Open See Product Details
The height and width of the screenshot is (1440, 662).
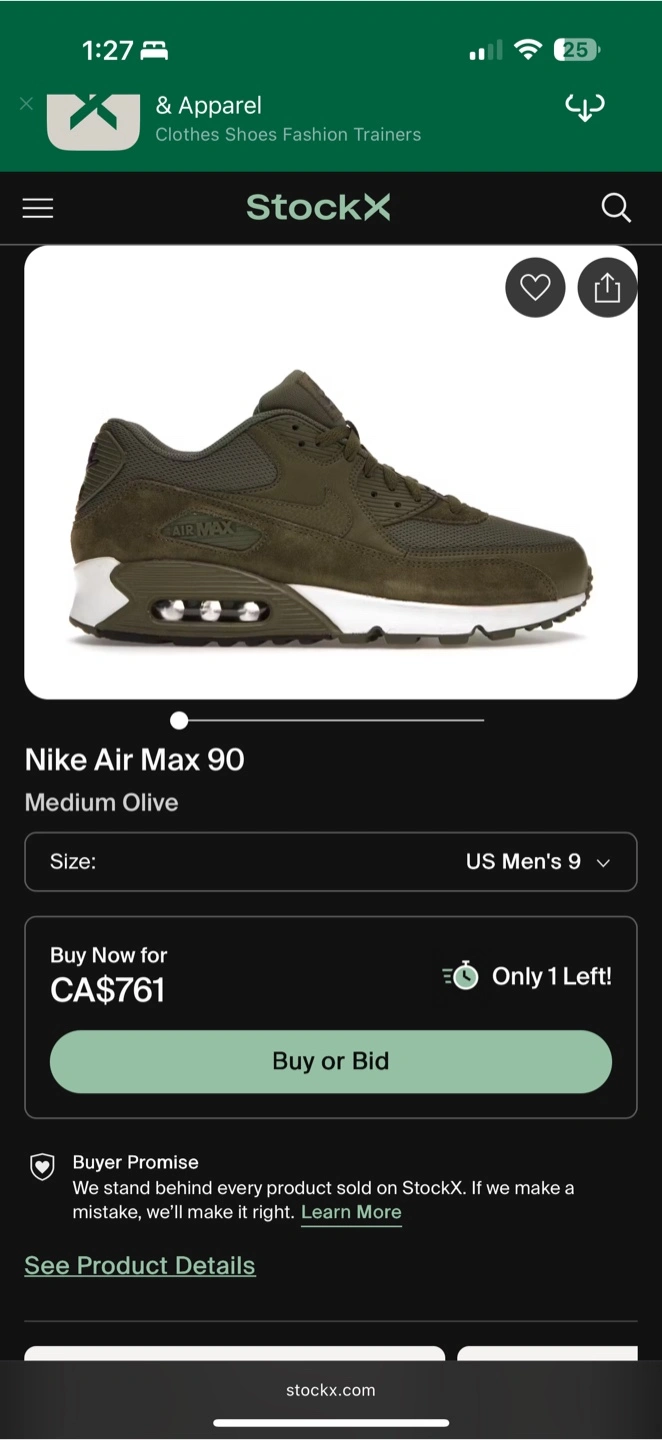[140, 1265]
